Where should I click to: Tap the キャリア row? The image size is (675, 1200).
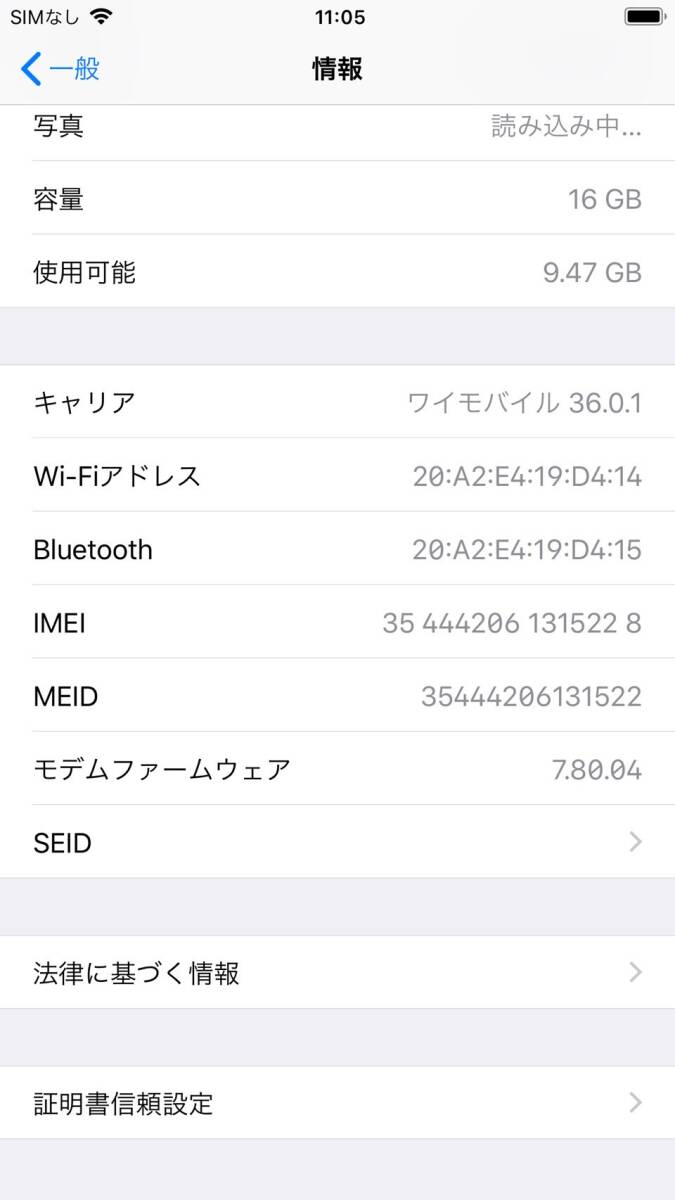click(x=337, y=402)
